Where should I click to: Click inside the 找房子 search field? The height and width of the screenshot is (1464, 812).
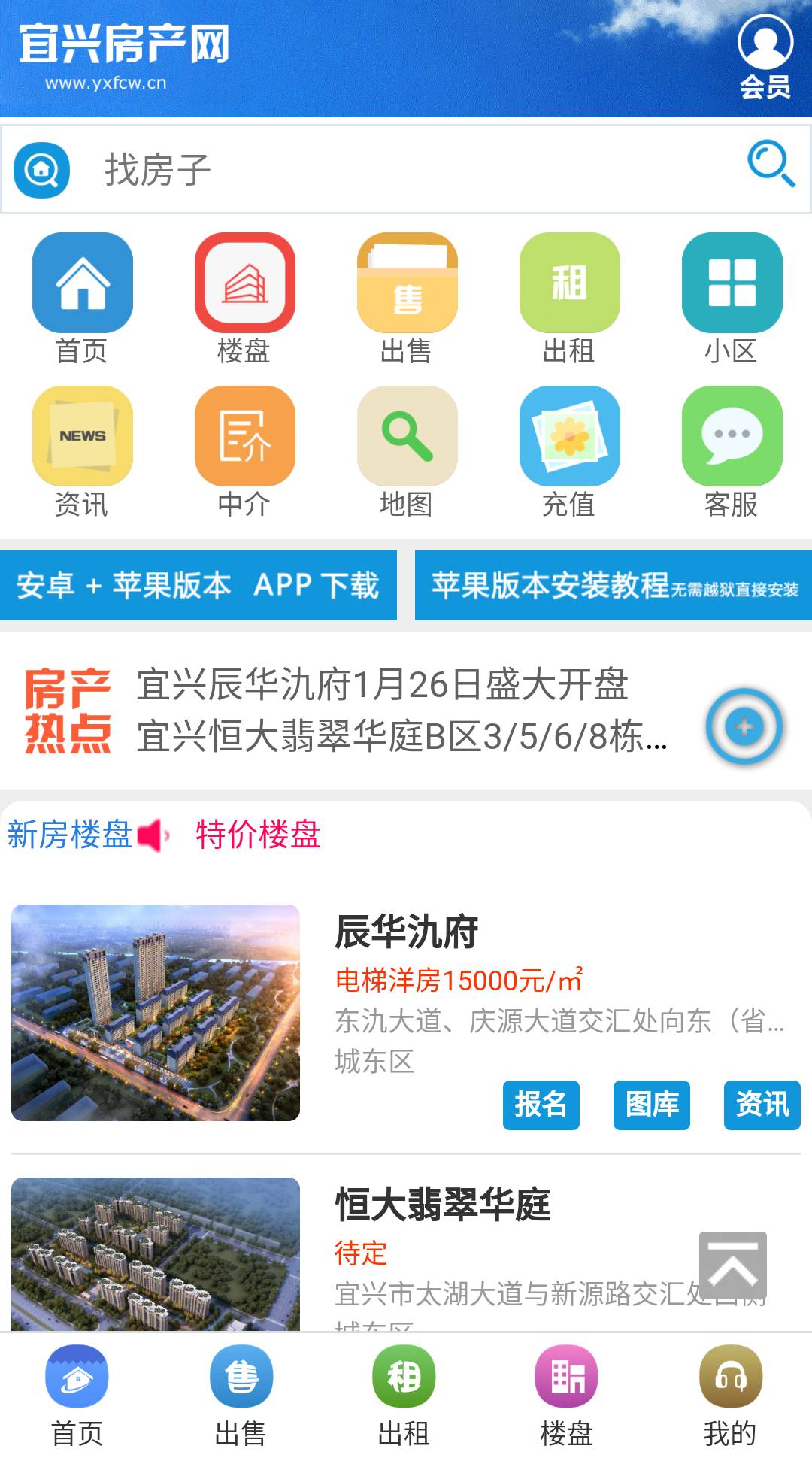pos(301,169)
